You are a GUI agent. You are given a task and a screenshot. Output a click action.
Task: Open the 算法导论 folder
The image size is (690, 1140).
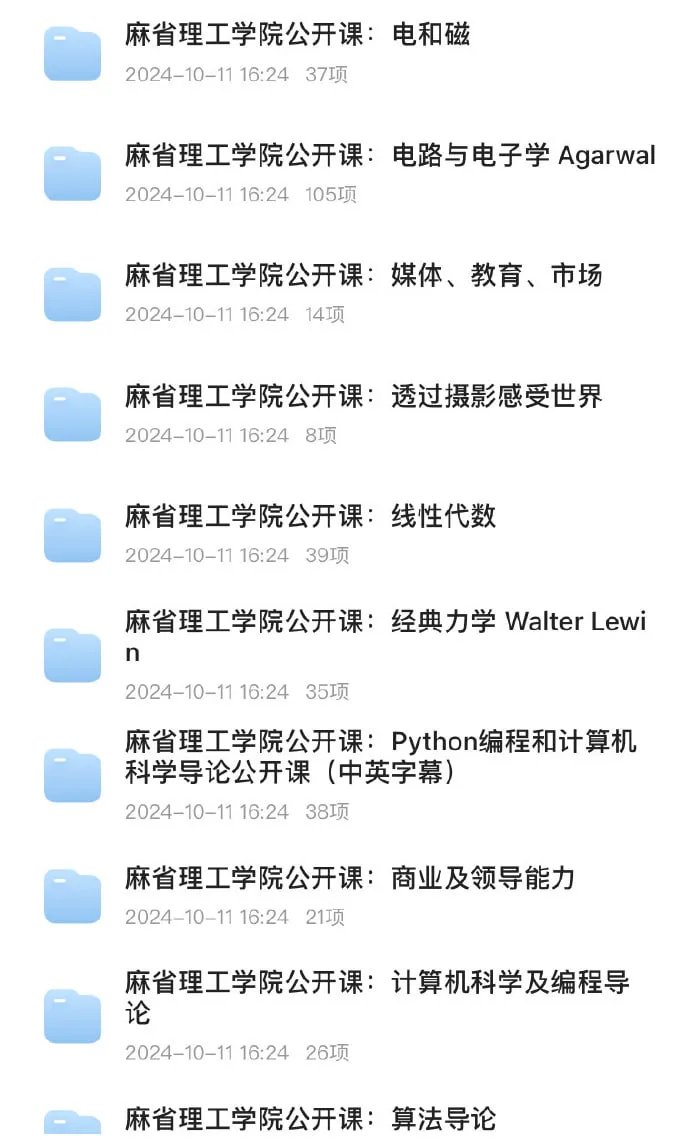pyautogui.click(x=310, y=1119)
